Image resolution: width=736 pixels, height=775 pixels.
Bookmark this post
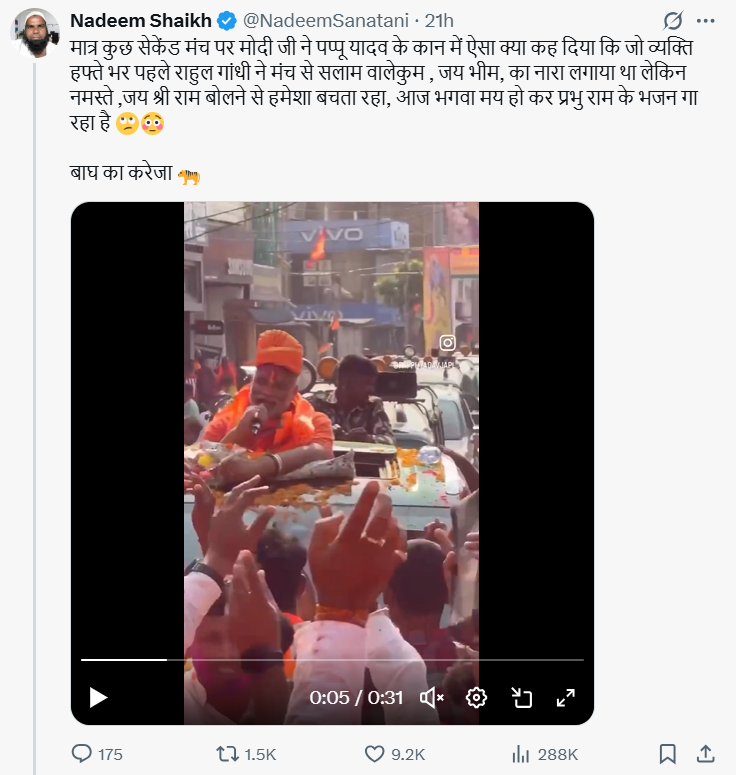(667, 754)
